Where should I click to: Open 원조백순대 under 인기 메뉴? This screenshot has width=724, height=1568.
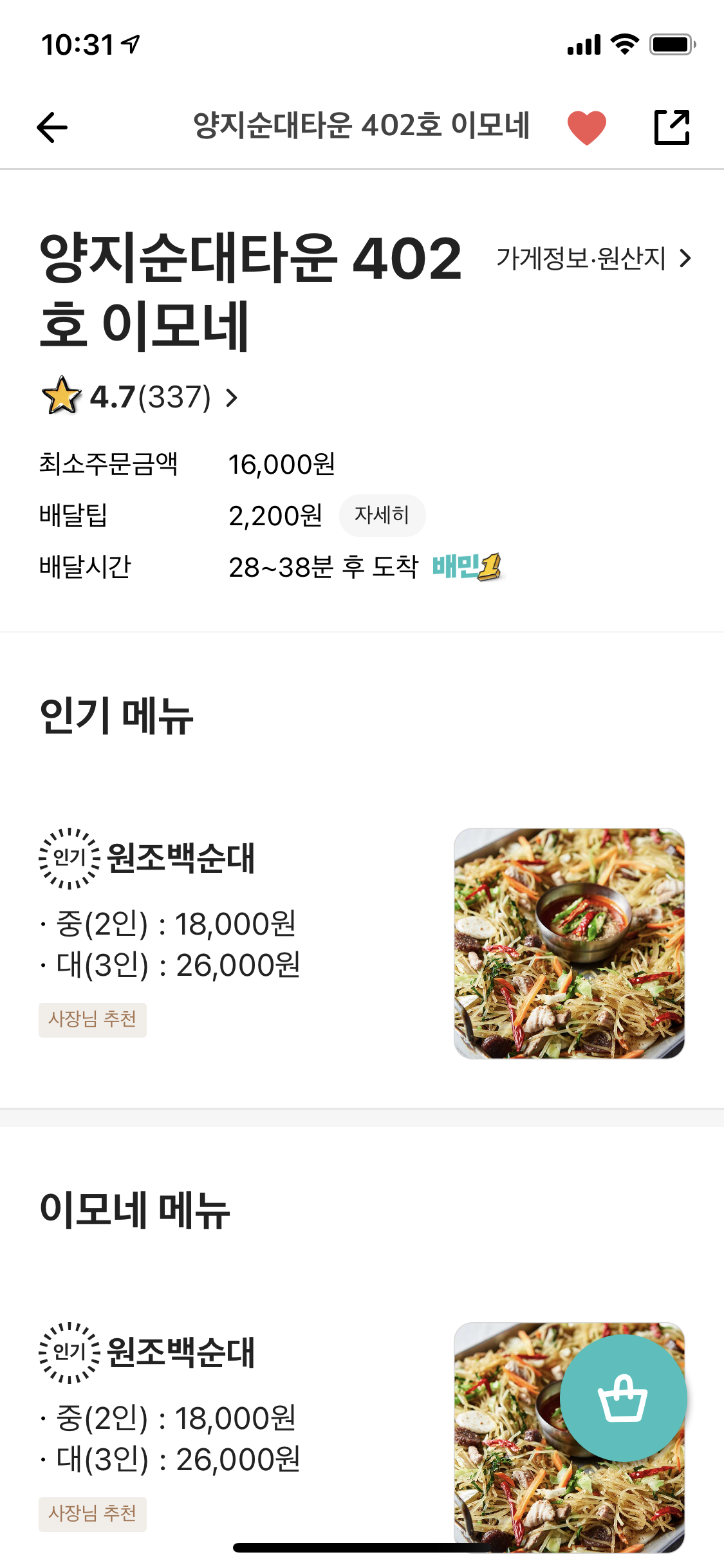(362, 944)
